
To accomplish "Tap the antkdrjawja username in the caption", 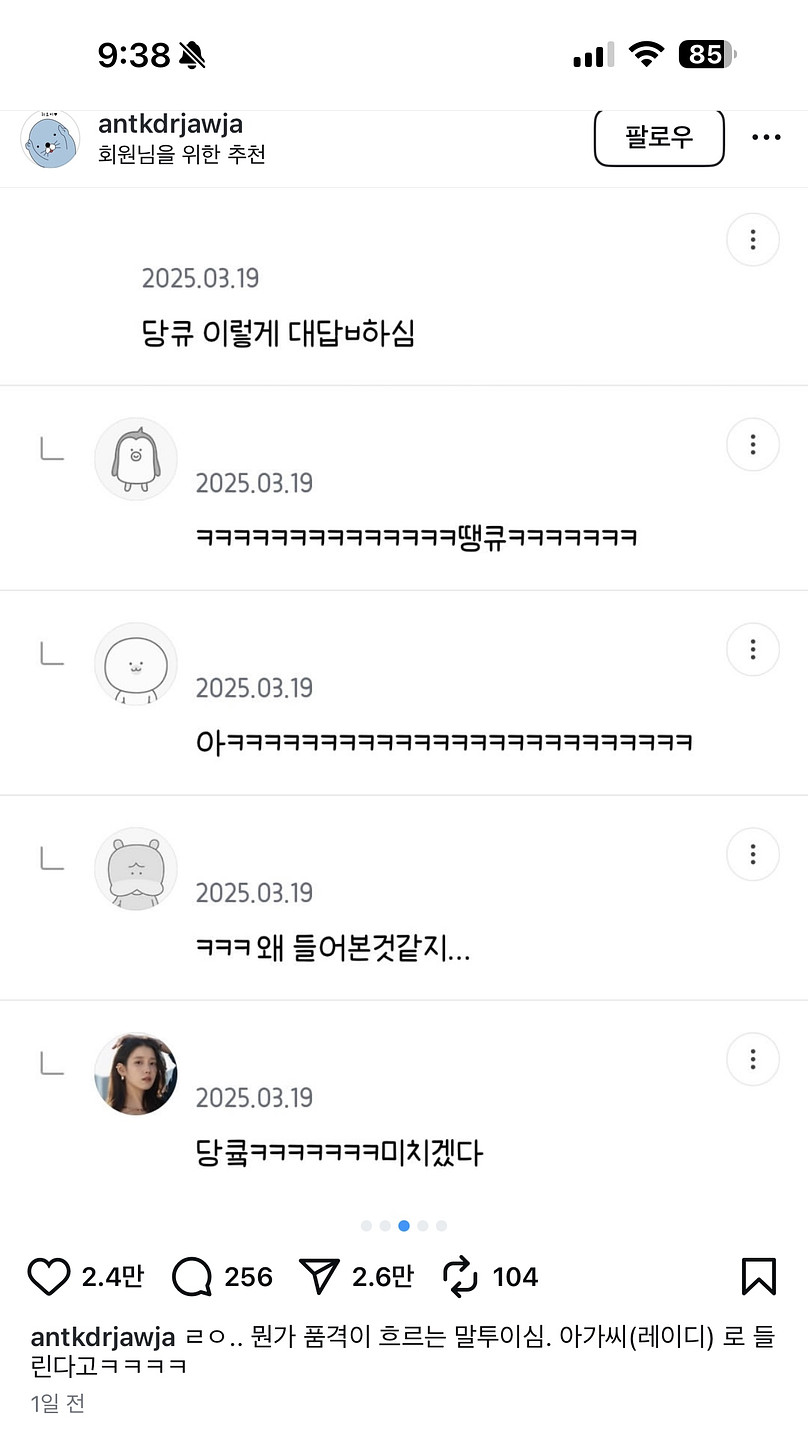I will (x=103, y=1337).
